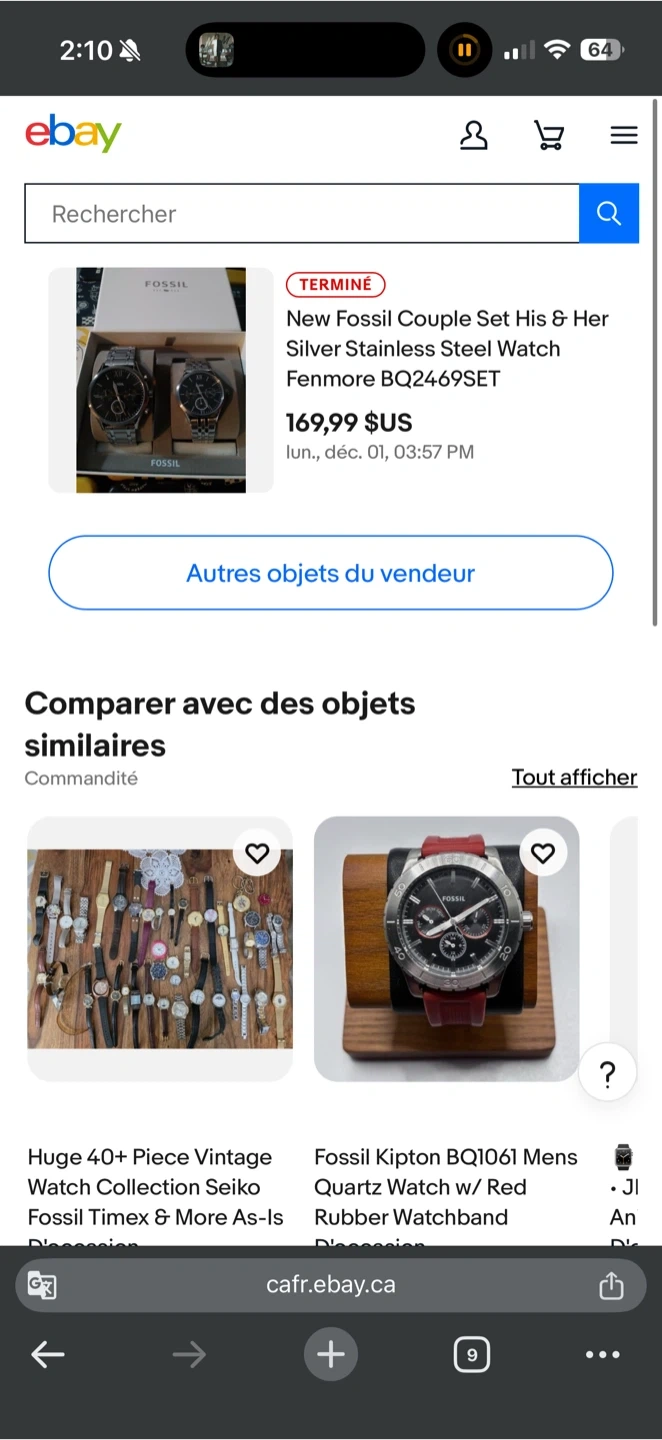This screenshot has width=662, height=1440.
Task: Open the help question mark button
Action: (x=607, y=1074)
